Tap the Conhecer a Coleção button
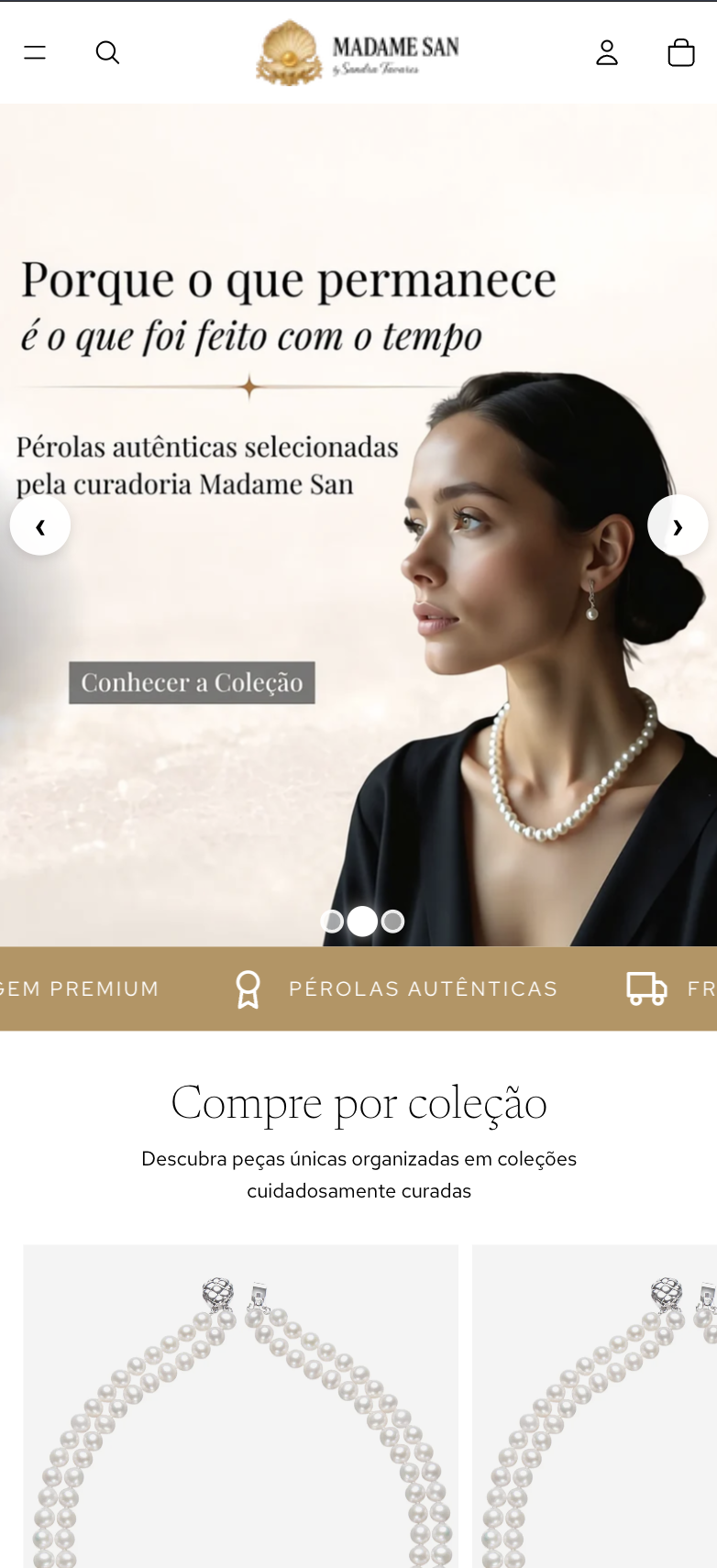This screenshot has width=717, height=1568. (192, 683)
